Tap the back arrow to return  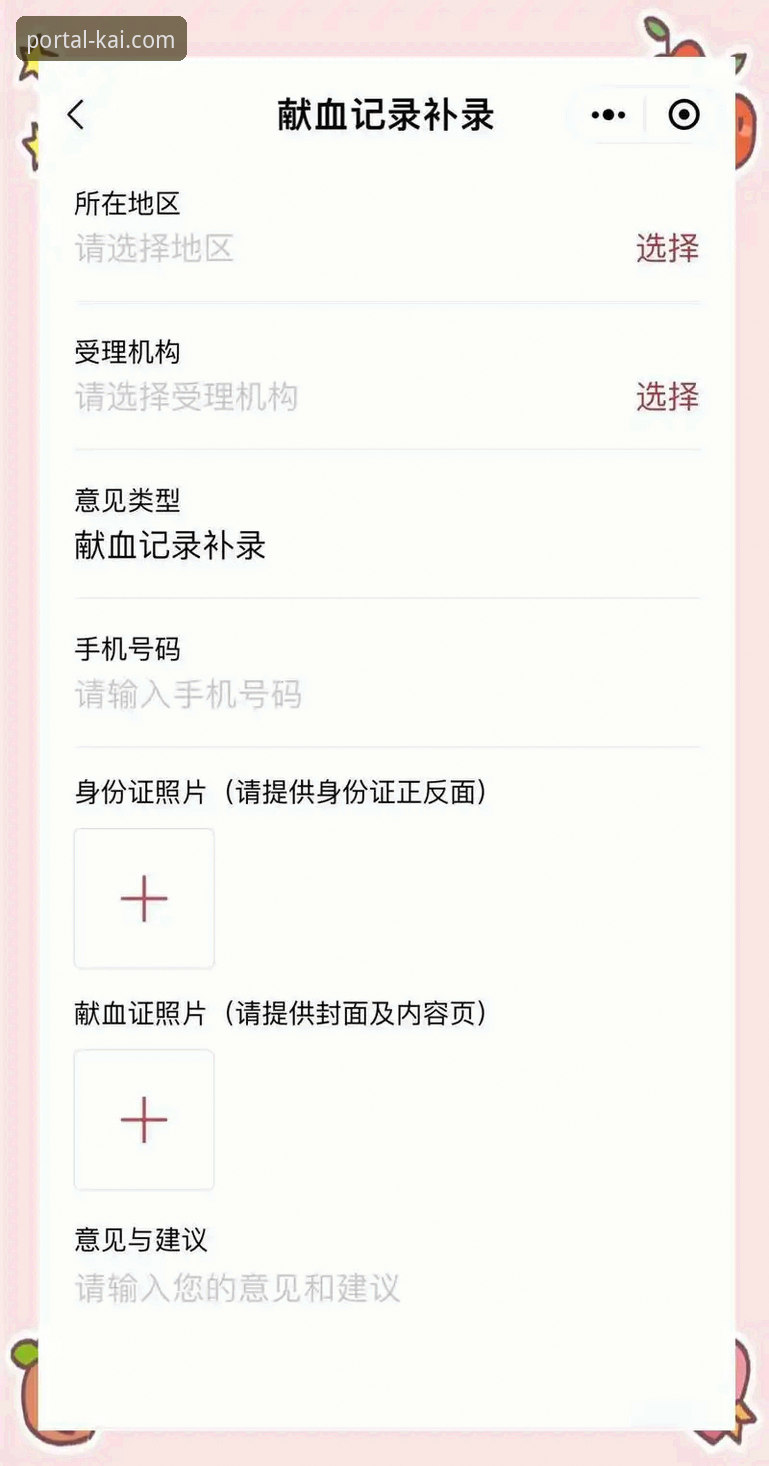(79, 114)
